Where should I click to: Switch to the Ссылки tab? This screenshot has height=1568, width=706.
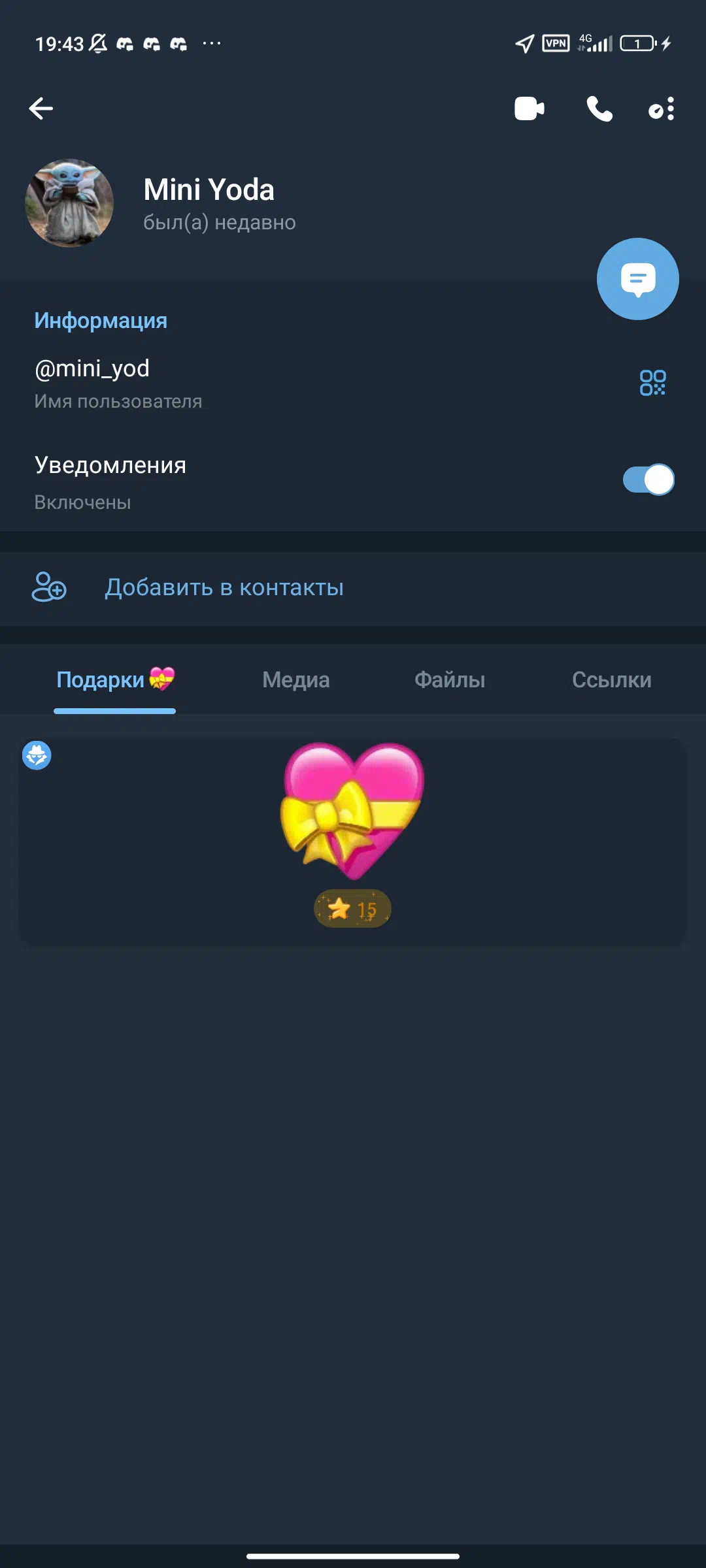(x=611, y=680)
